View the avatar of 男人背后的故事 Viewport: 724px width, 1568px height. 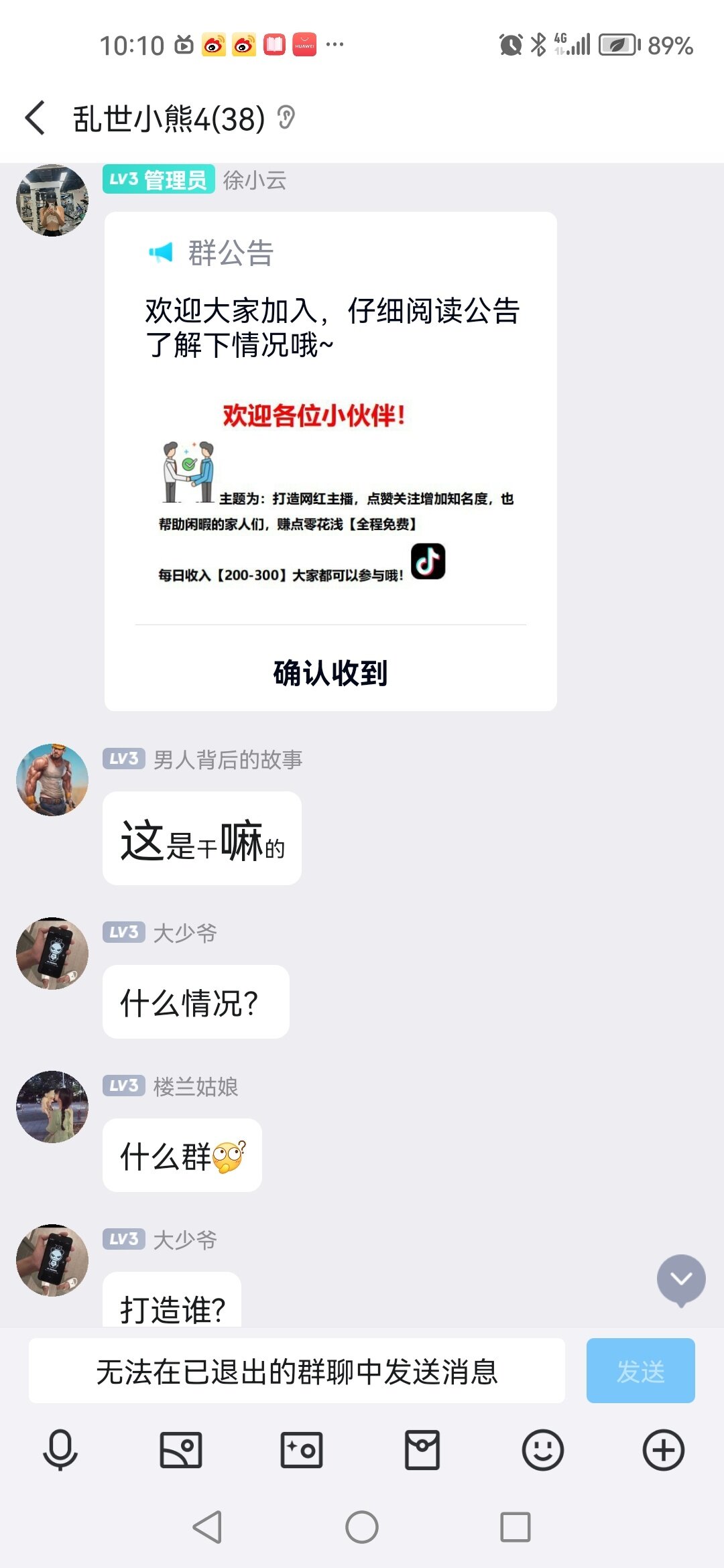click(52, 779)
